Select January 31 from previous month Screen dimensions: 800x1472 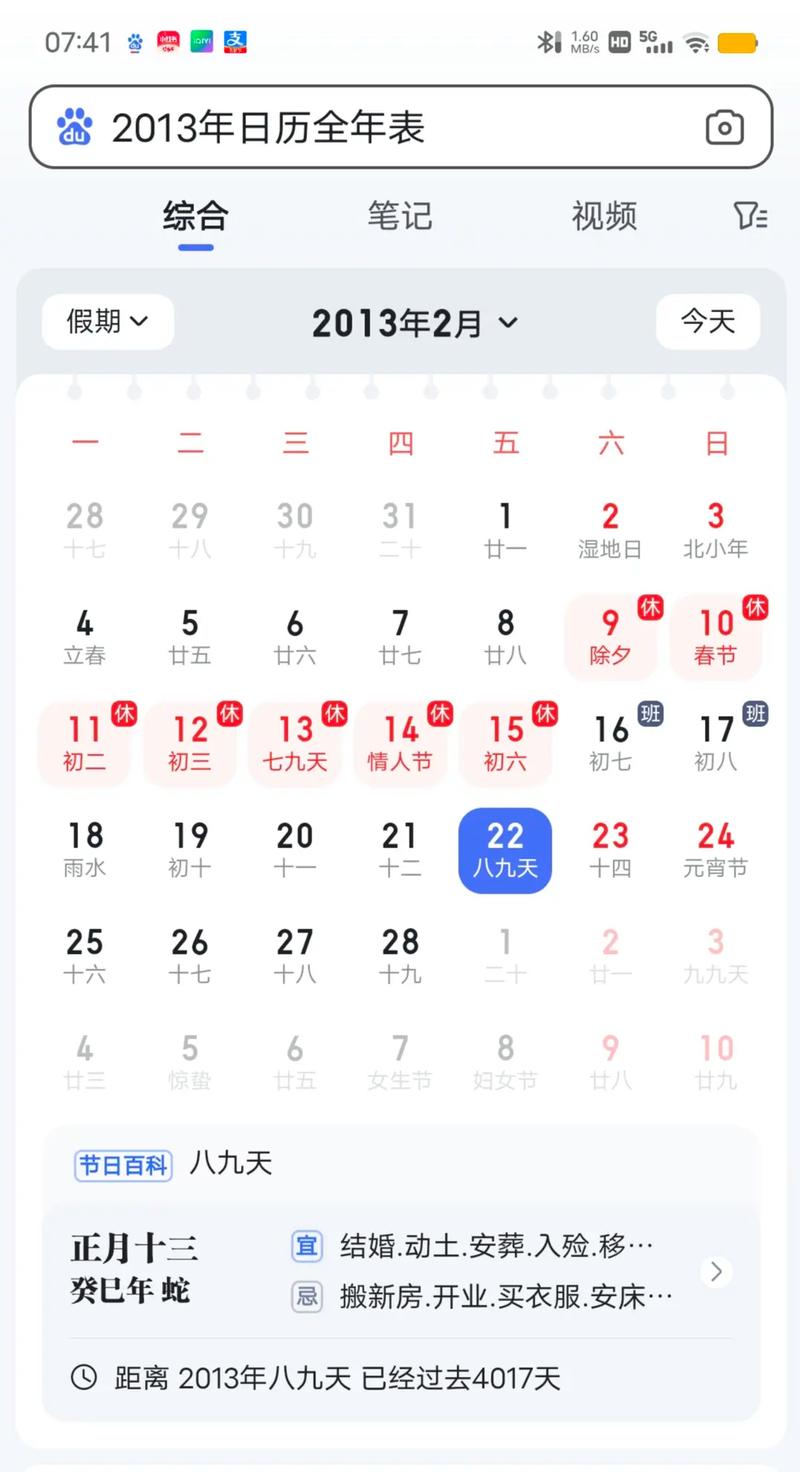(400, 530)
